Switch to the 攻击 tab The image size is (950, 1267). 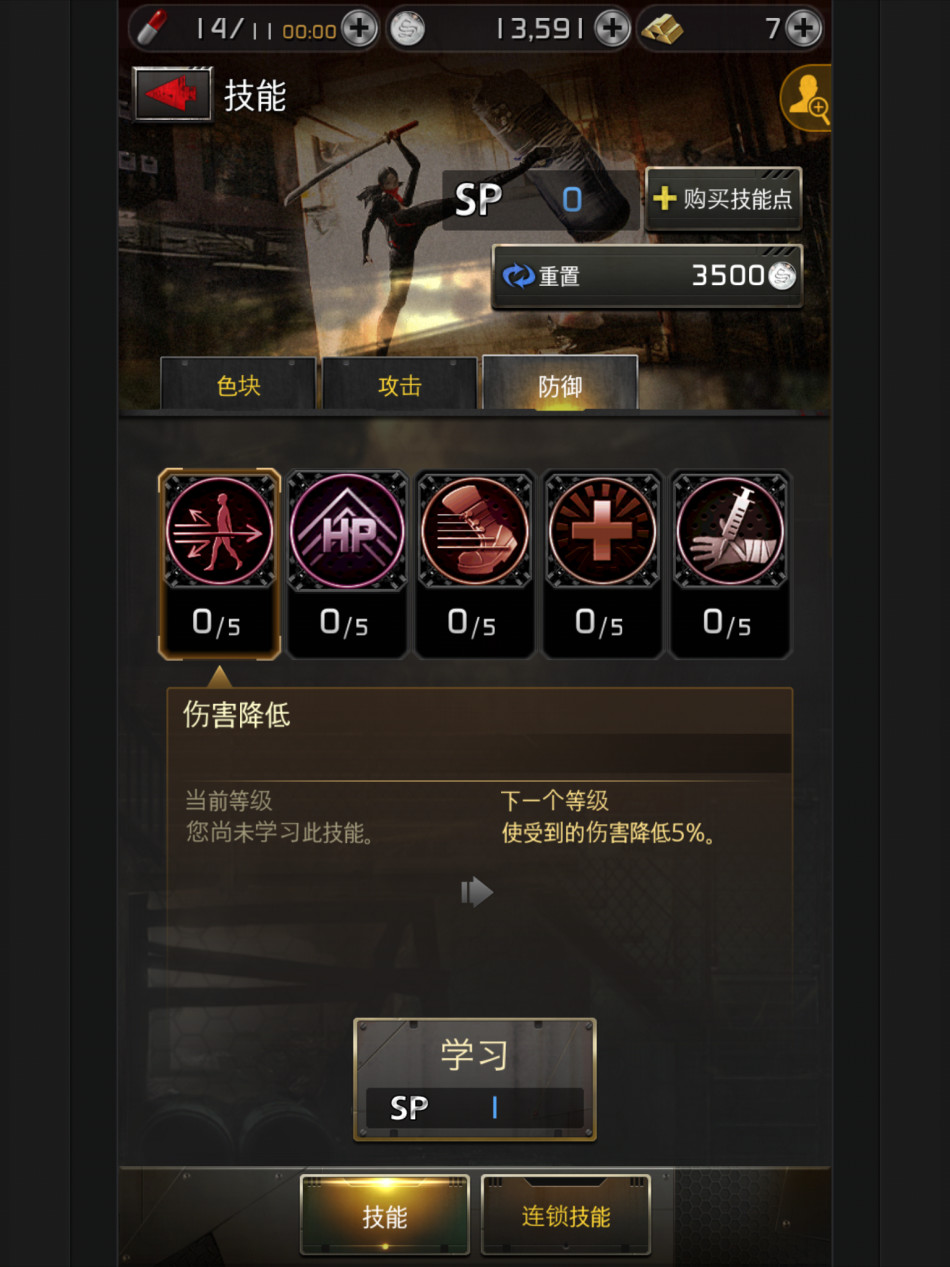click(399, 386)
